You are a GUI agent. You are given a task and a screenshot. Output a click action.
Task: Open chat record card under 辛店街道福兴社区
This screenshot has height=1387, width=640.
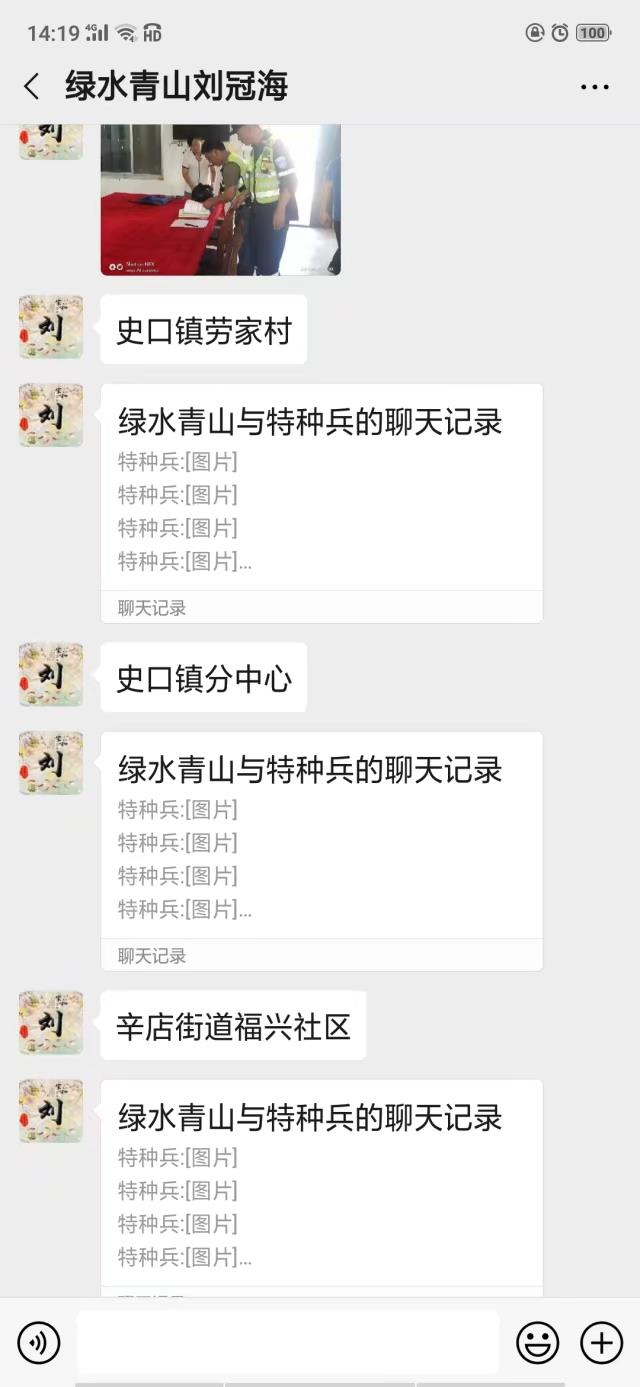click(x=322, y=1188)
